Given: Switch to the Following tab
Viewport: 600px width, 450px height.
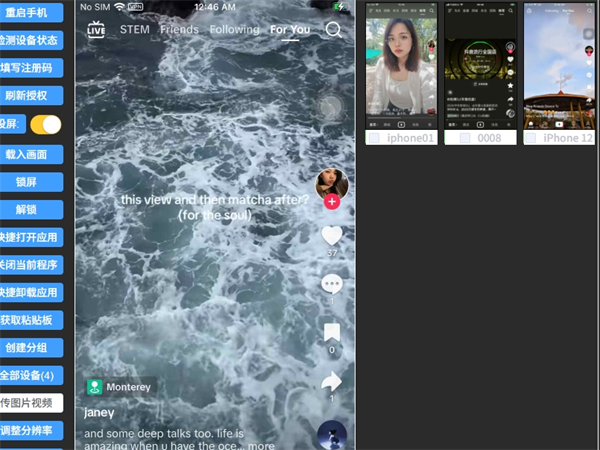Looking at the screenshot, I should point(234,30).
